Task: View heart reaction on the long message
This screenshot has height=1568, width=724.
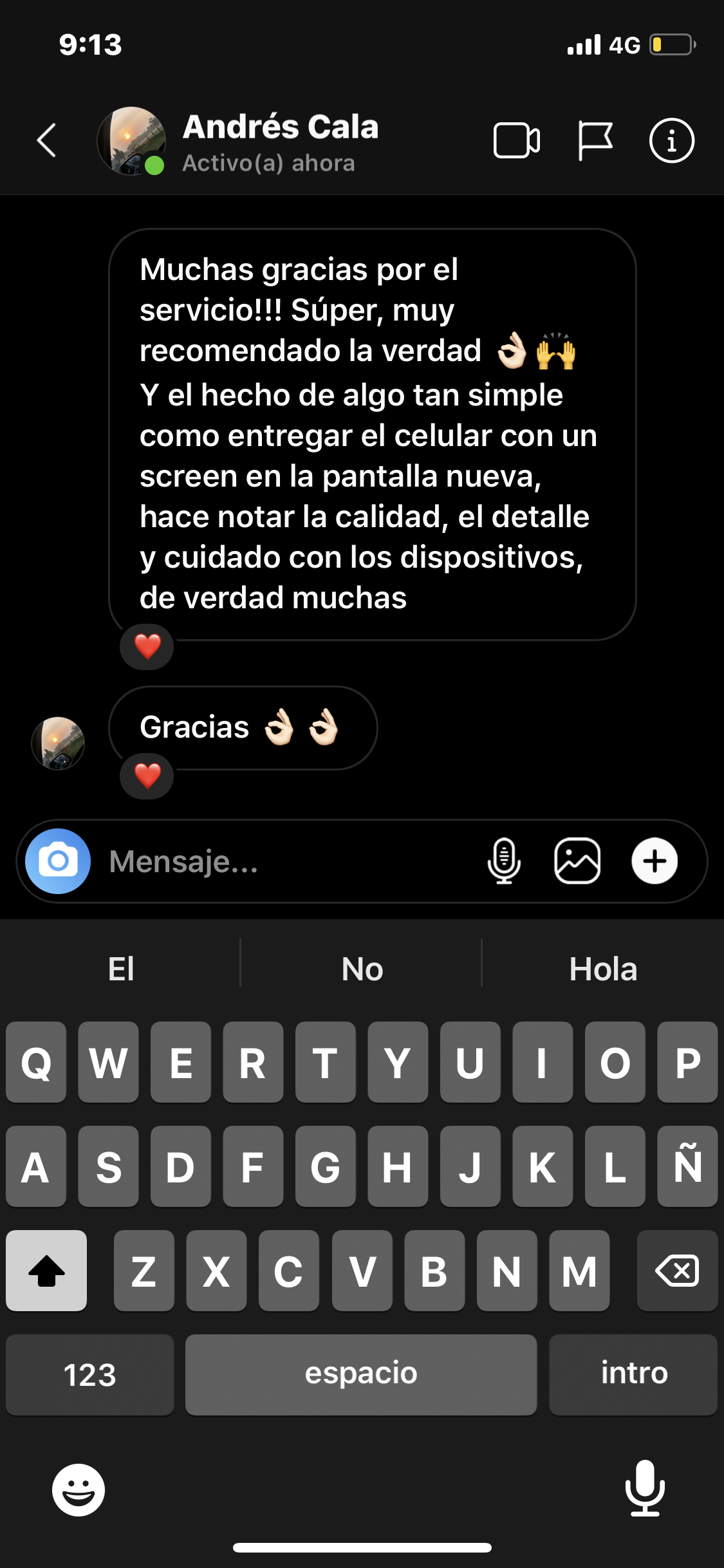Action: coord(147,646)
